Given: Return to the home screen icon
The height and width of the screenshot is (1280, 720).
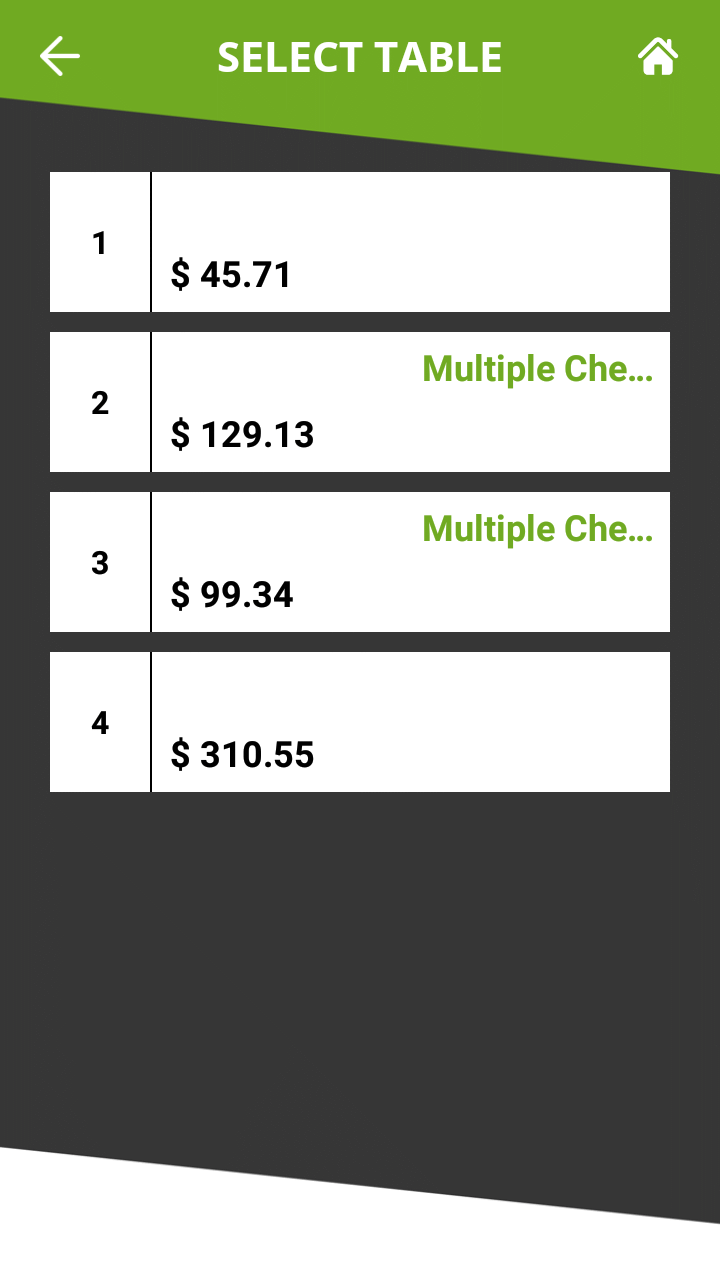Looking at the screenshot, I should (x=658, y=57).
